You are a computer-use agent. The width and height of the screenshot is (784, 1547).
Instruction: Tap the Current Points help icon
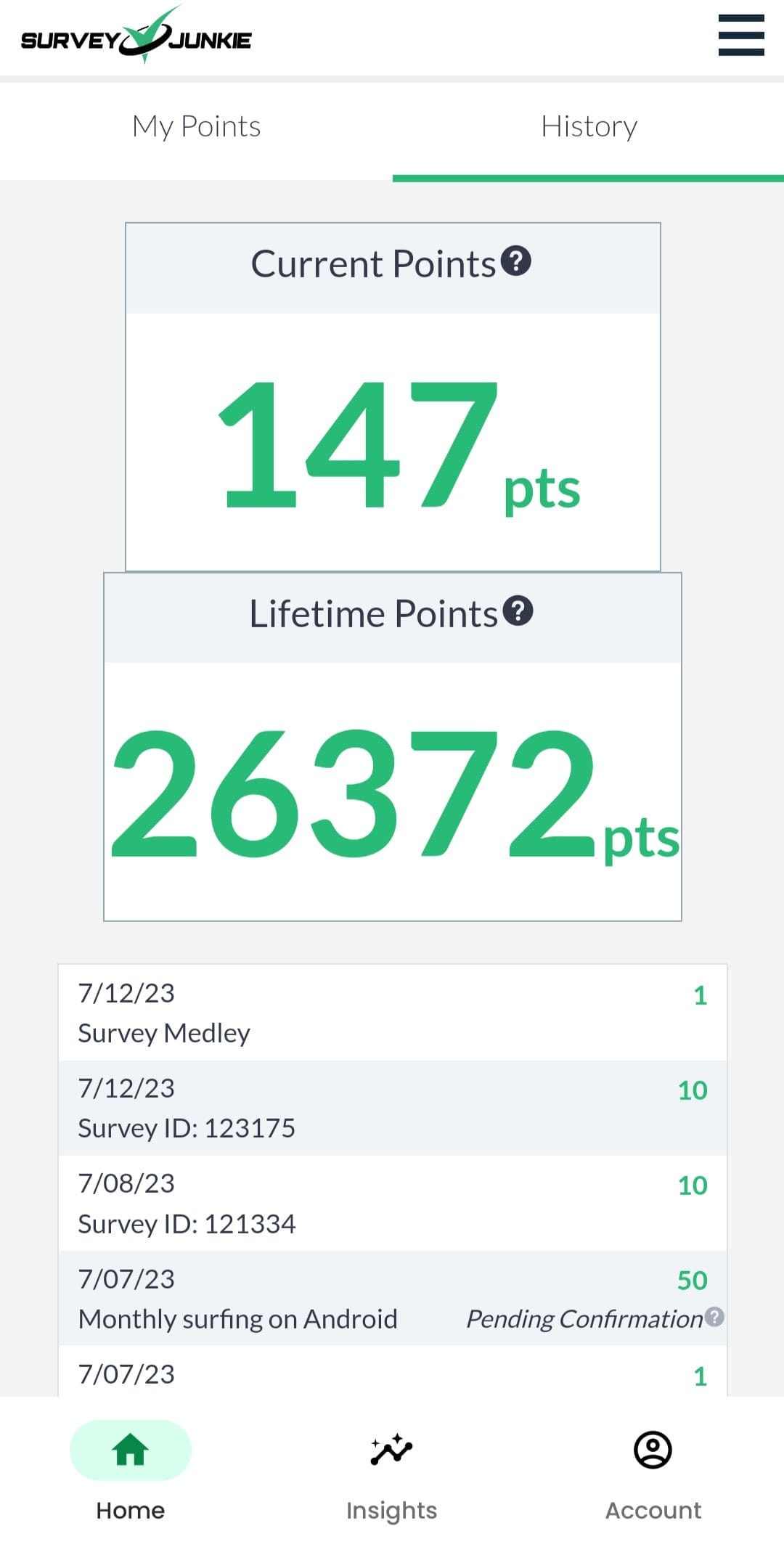point(516,261)
